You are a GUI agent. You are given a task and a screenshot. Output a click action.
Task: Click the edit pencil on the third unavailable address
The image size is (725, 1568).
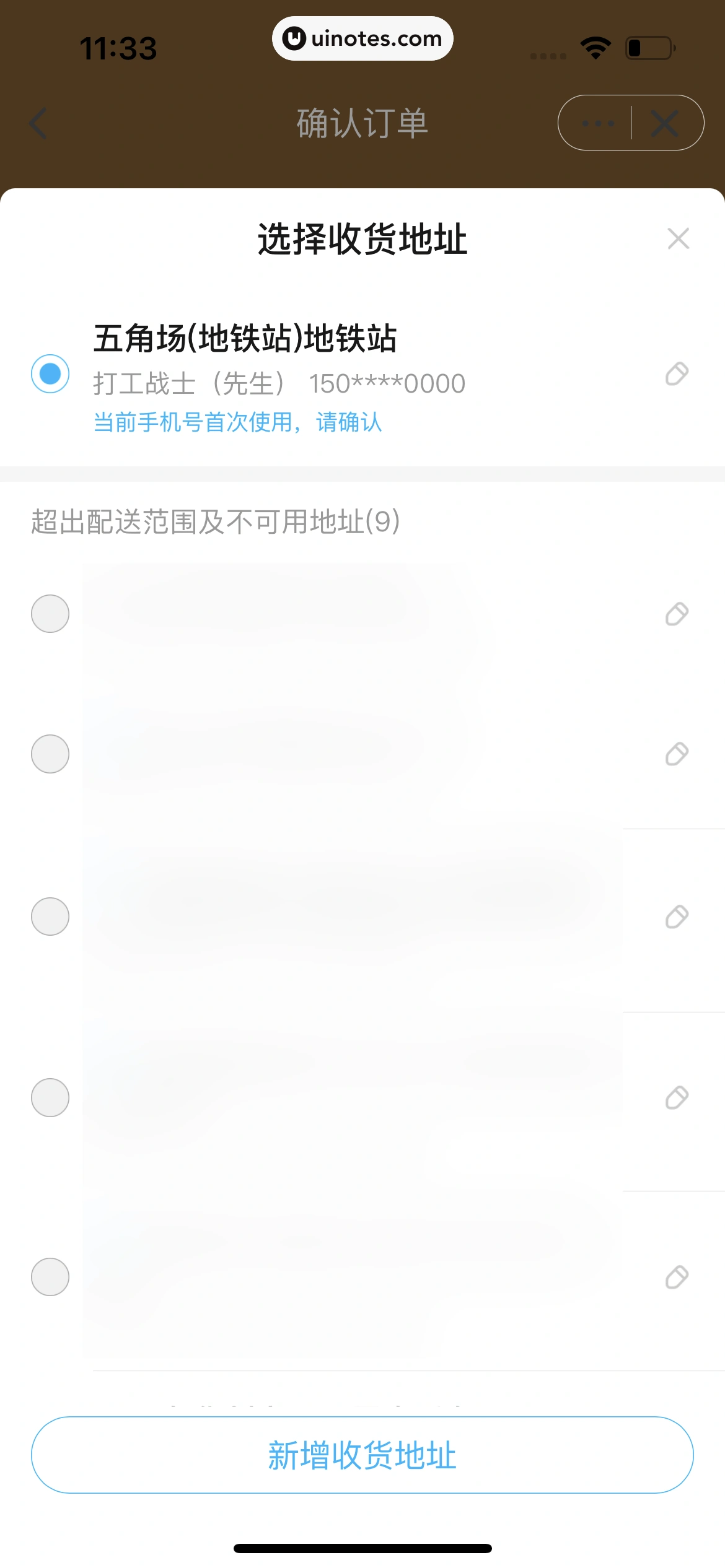coord(677,917)
